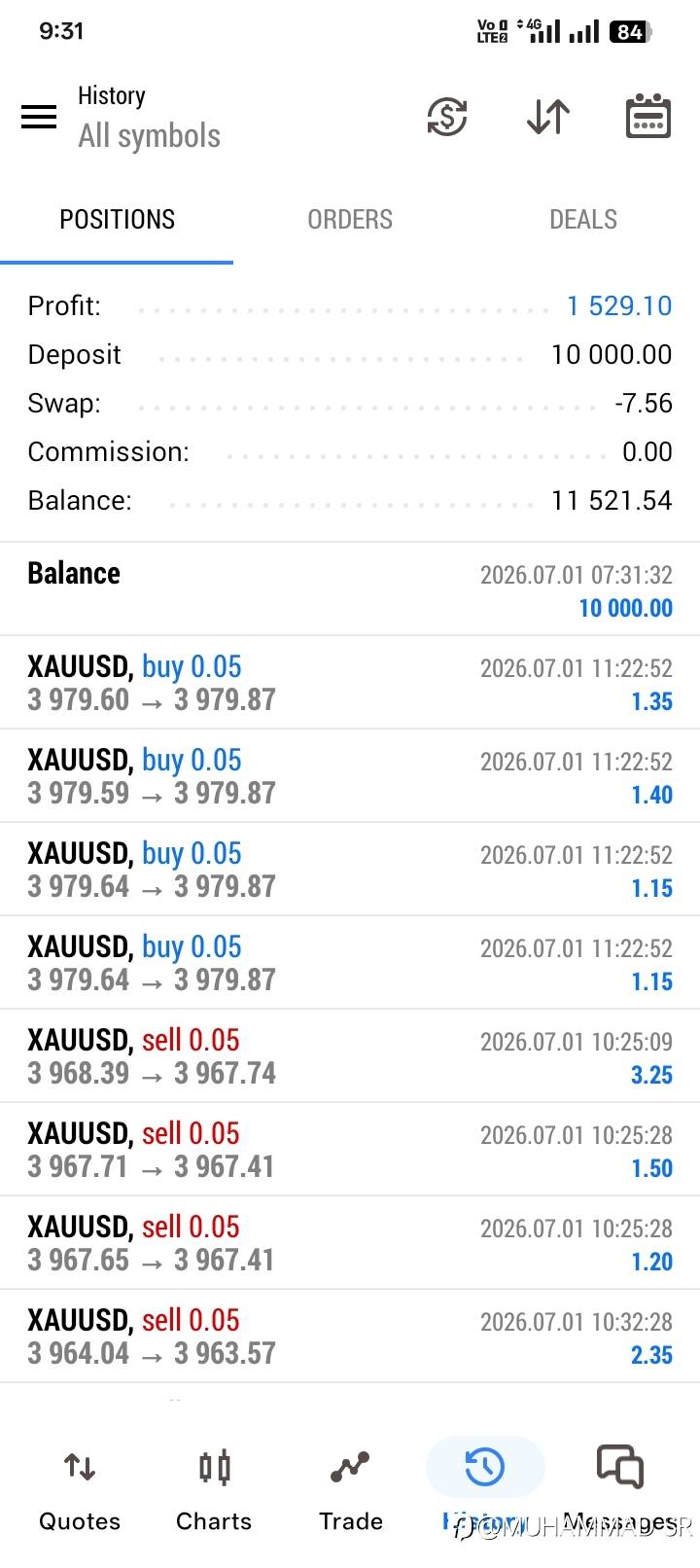The height and width of the screenshot is (1568, 700).
Task: Open the hamburger drawer menu
Action: [39, 118]
